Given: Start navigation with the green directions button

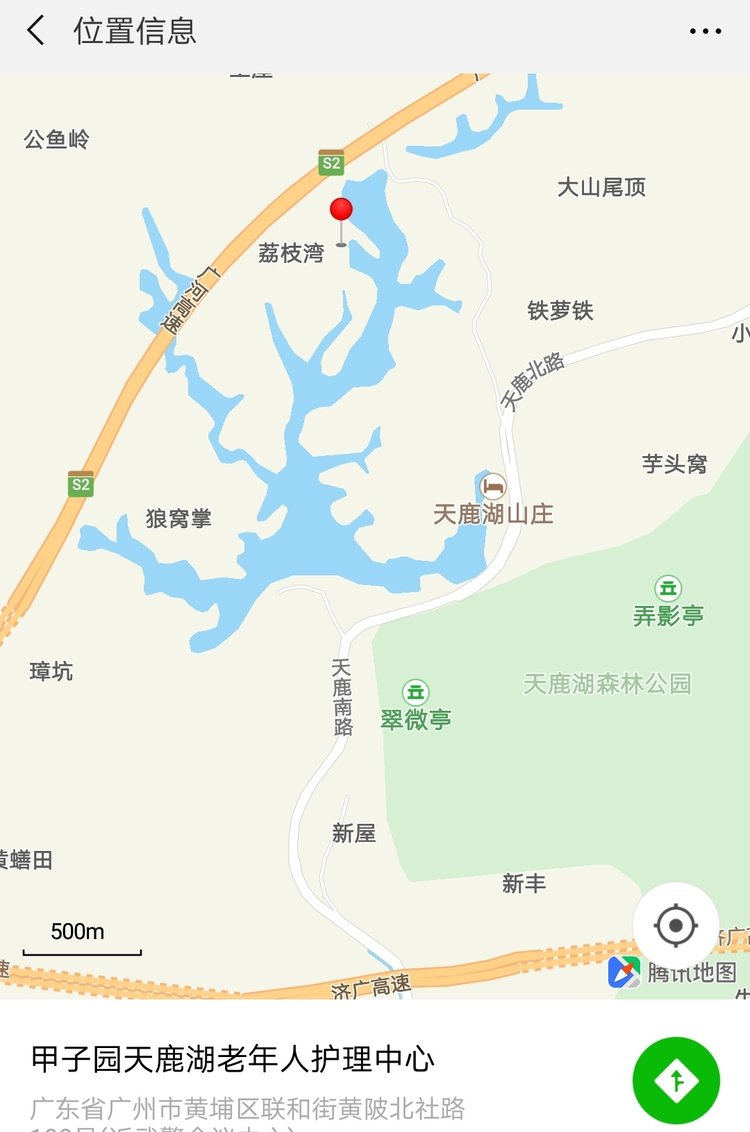Looking at the screenshot, I should click(x=676, y=1080).
